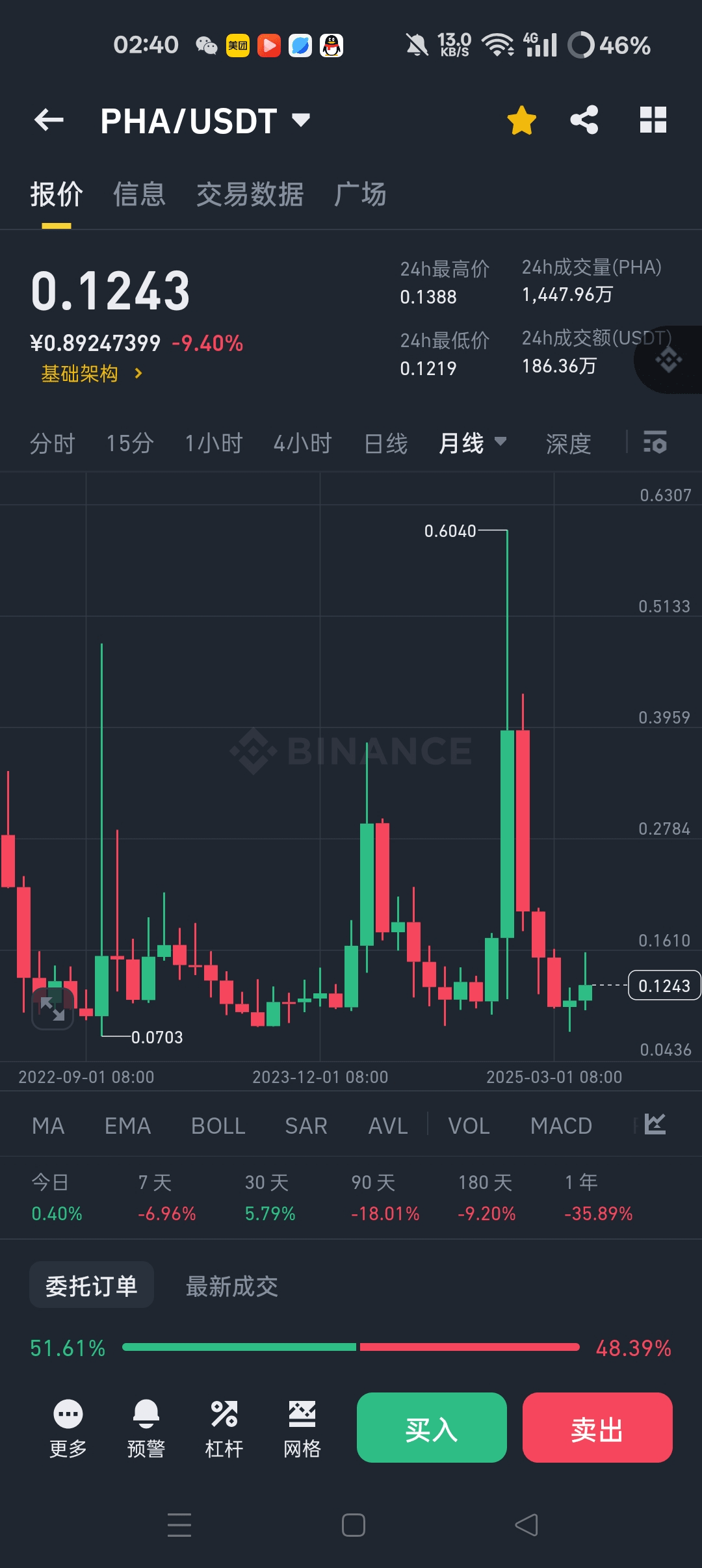Screen dimensions: 702x1568
Task: Share this trading pair
Action: (584, 120)
